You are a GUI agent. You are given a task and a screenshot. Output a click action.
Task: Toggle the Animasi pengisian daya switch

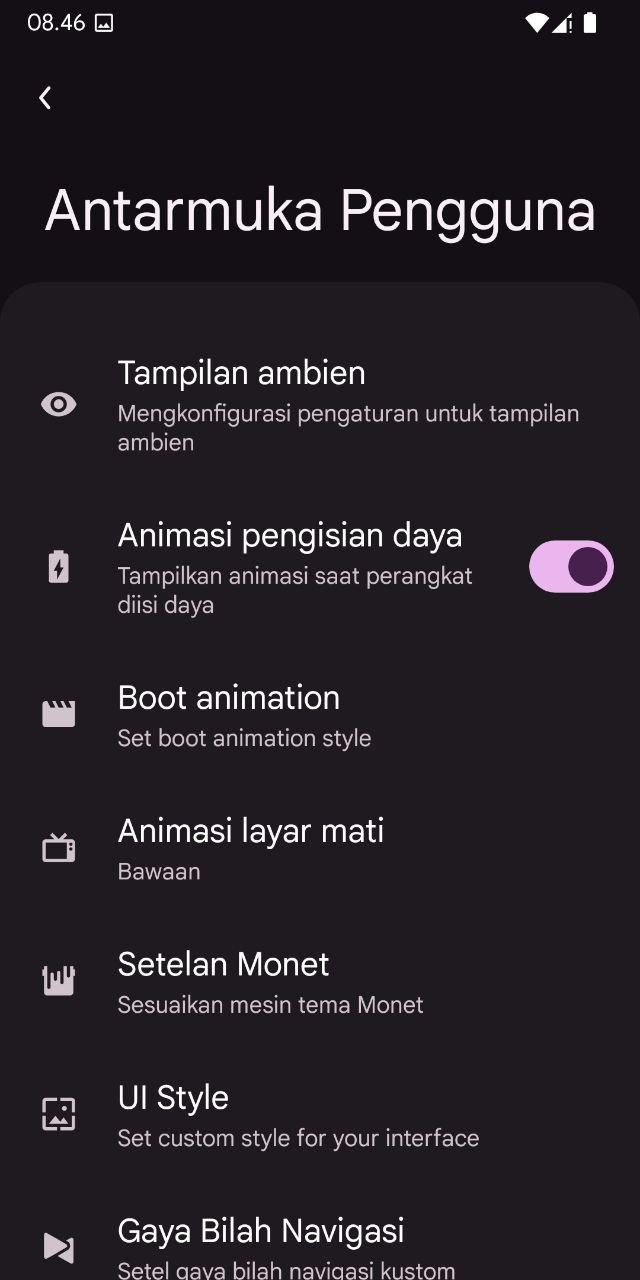coord(571,567)
